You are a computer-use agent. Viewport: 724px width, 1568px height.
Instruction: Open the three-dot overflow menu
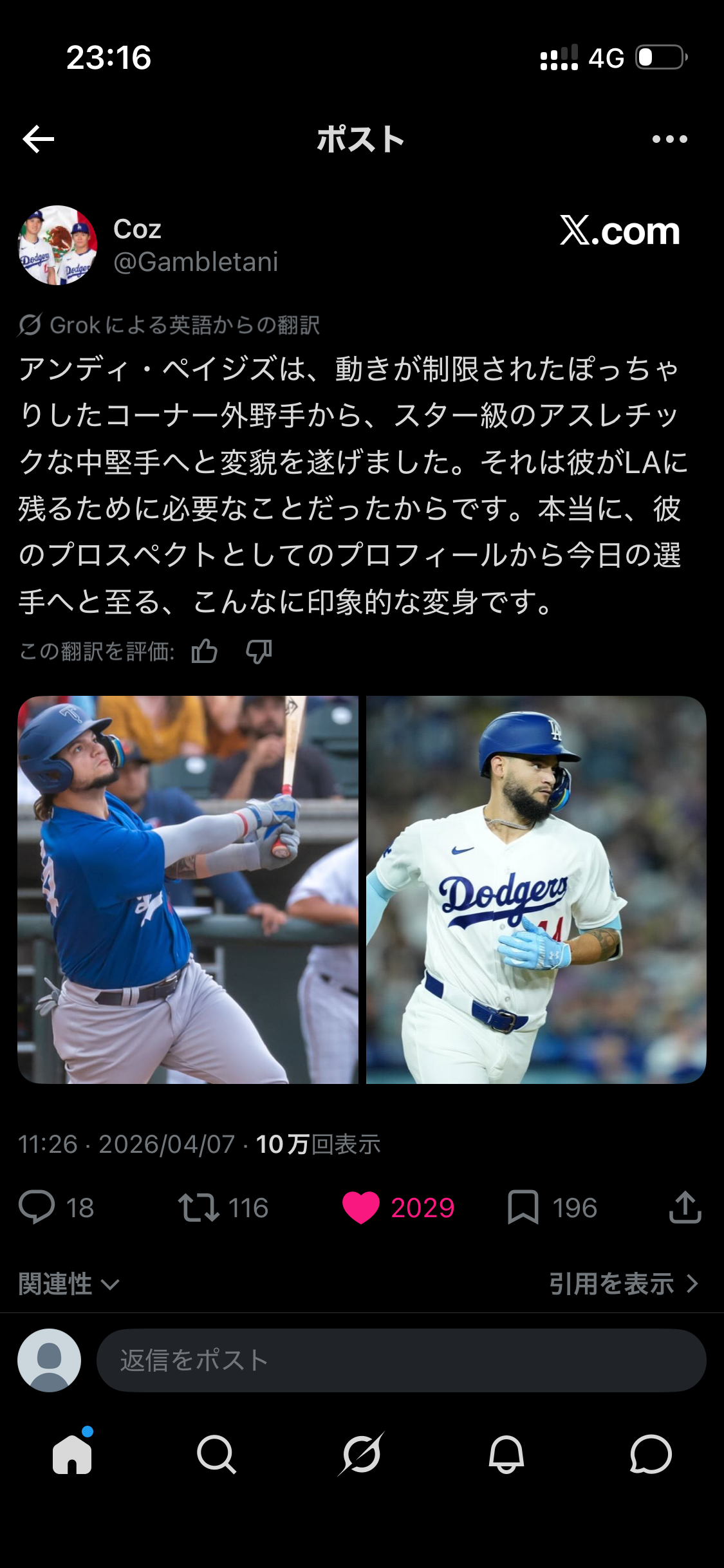669,139
